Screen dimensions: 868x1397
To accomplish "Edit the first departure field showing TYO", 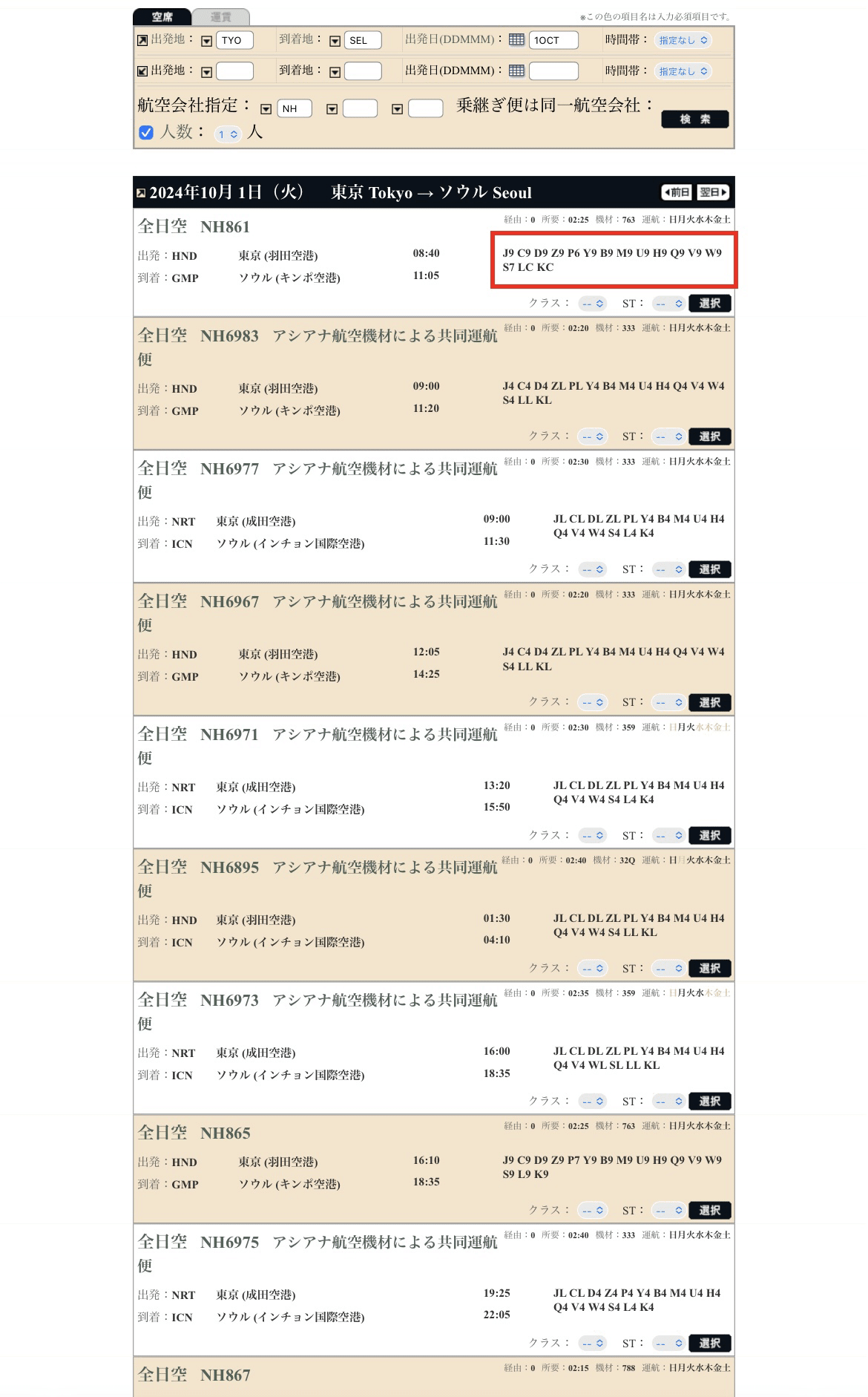I will pos(234,40).
